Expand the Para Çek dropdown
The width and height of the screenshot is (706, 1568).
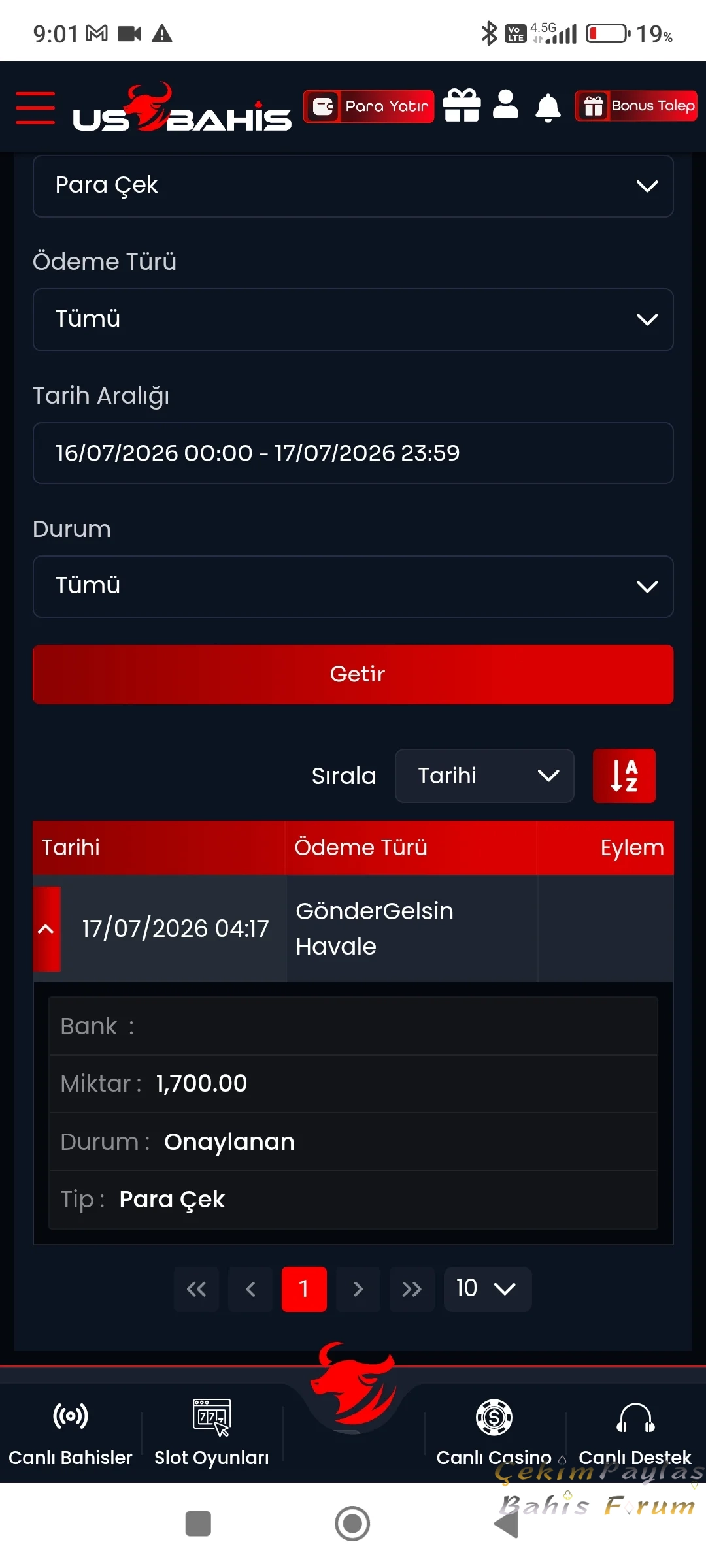353,186
